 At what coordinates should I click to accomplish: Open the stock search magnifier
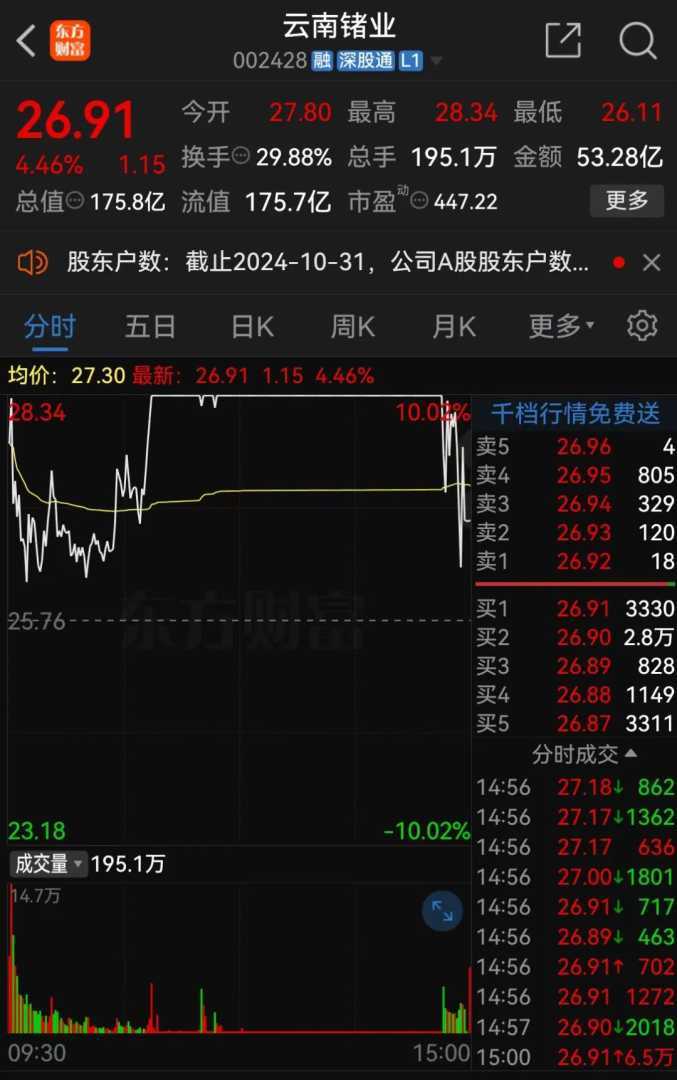[x=637, y=41]
